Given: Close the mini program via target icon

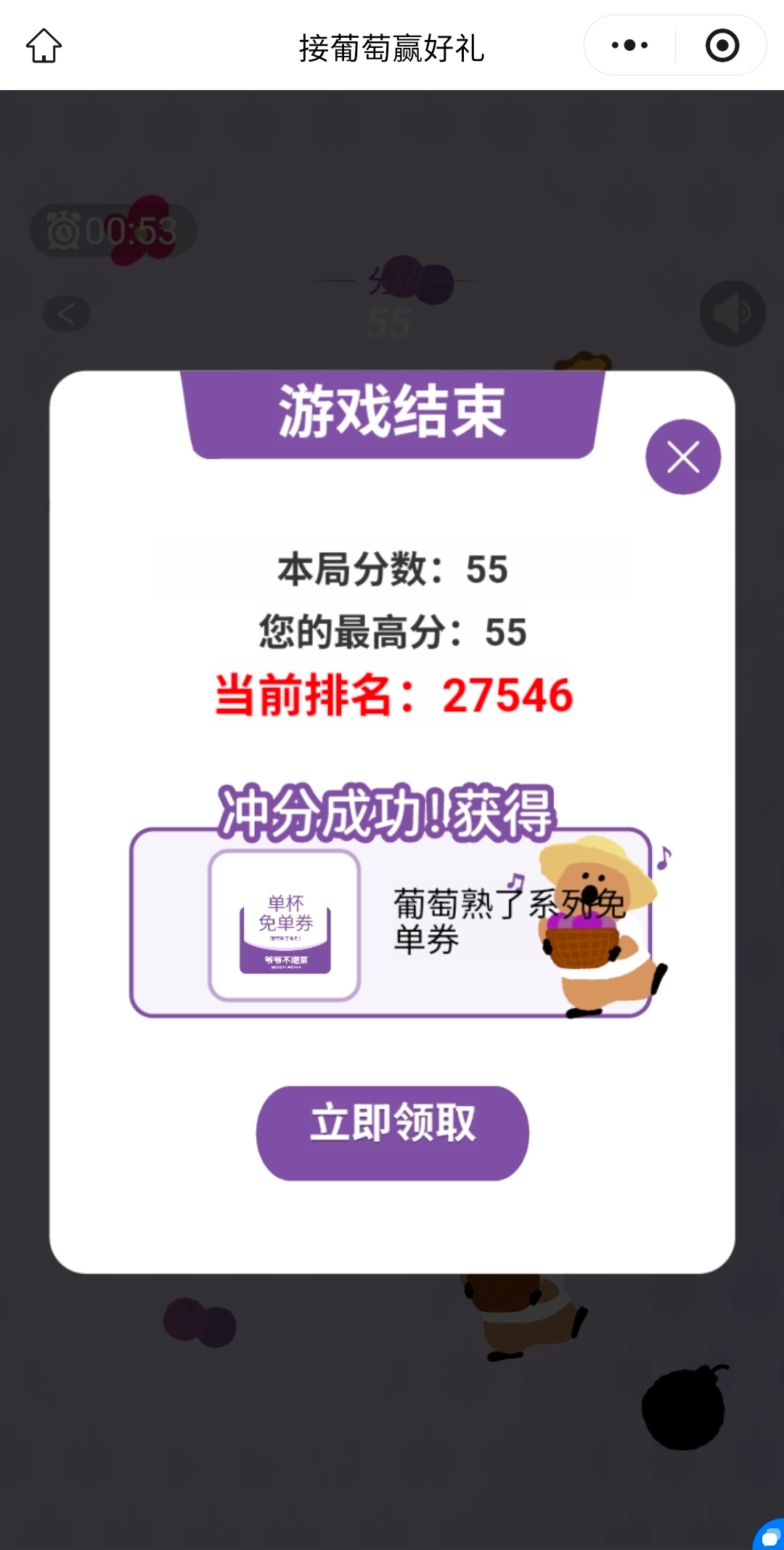Looking at the screenshot, I should click(722, 46).
